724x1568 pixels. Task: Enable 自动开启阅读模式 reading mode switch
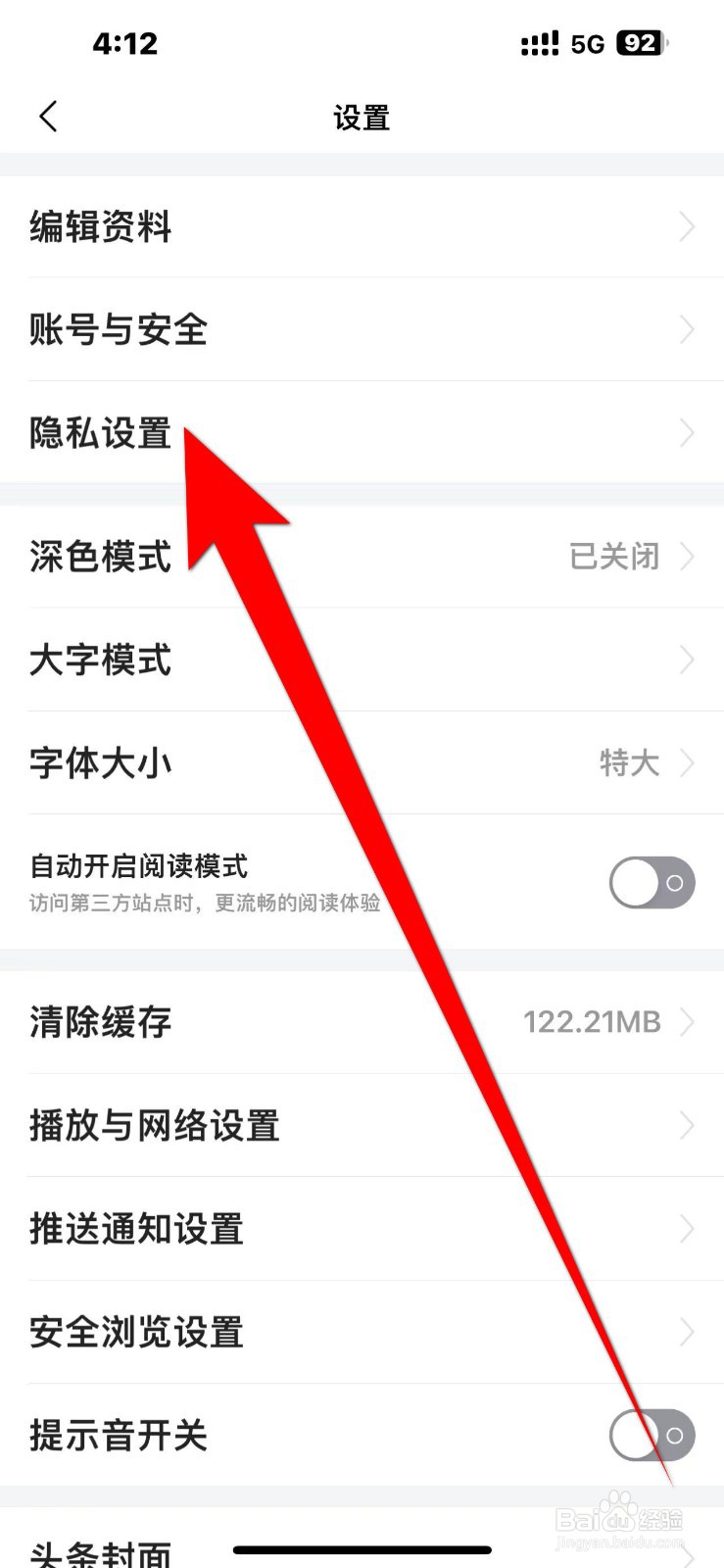[651, 882]
